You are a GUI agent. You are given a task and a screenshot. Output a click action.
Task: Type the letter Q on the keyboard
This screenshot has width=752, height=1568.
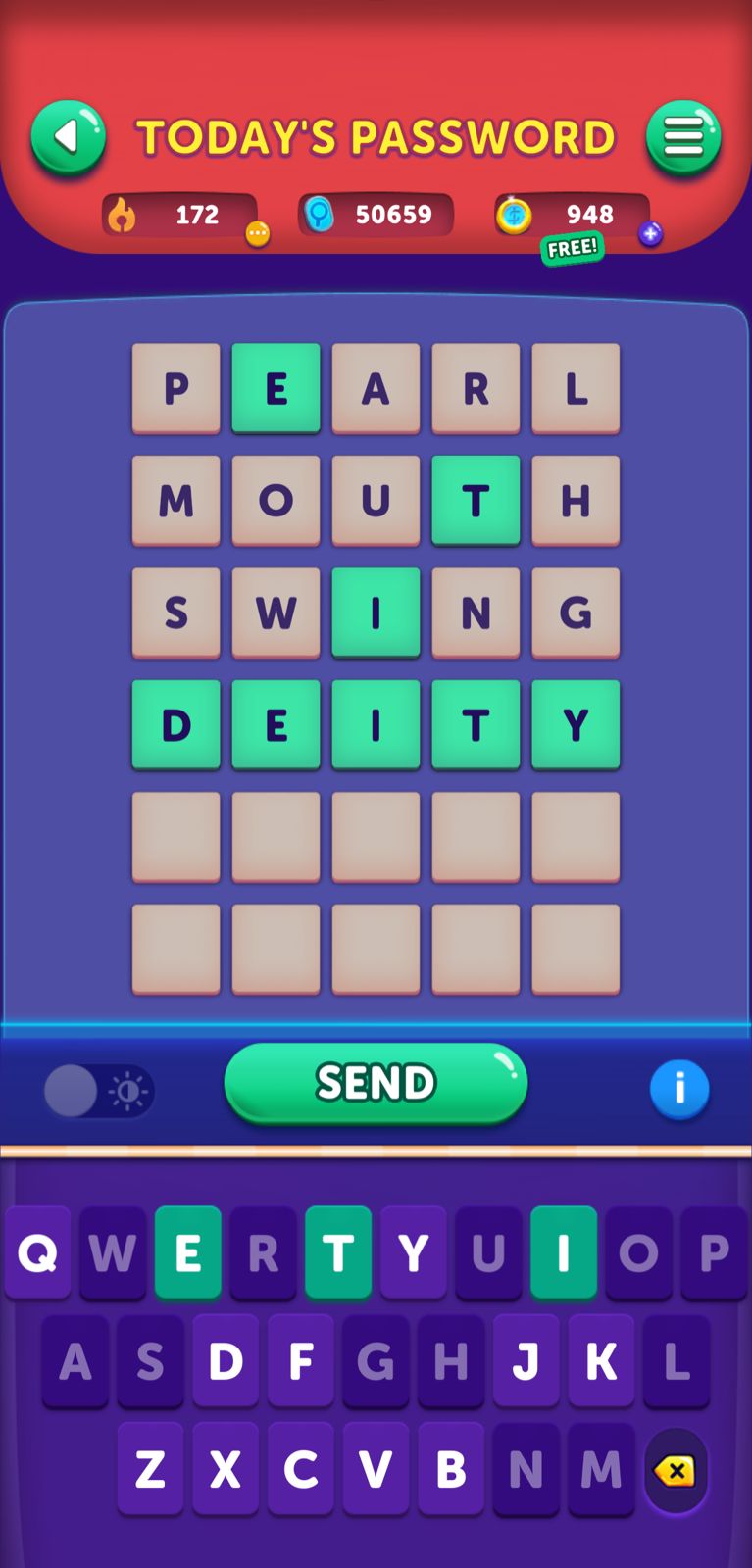coord(37,1252)
